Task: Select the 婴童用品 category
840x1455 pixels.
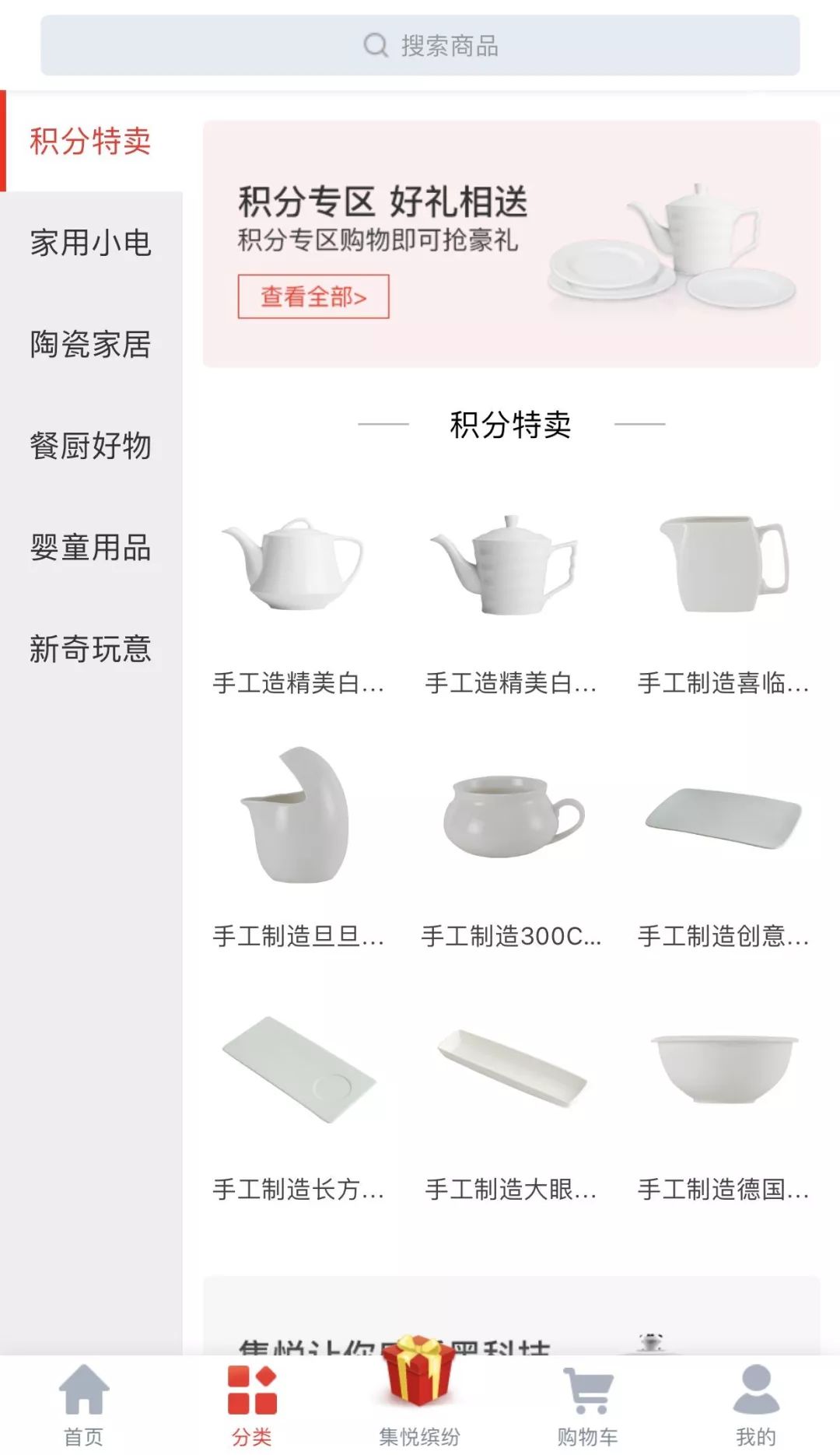Action: (91, 549)
